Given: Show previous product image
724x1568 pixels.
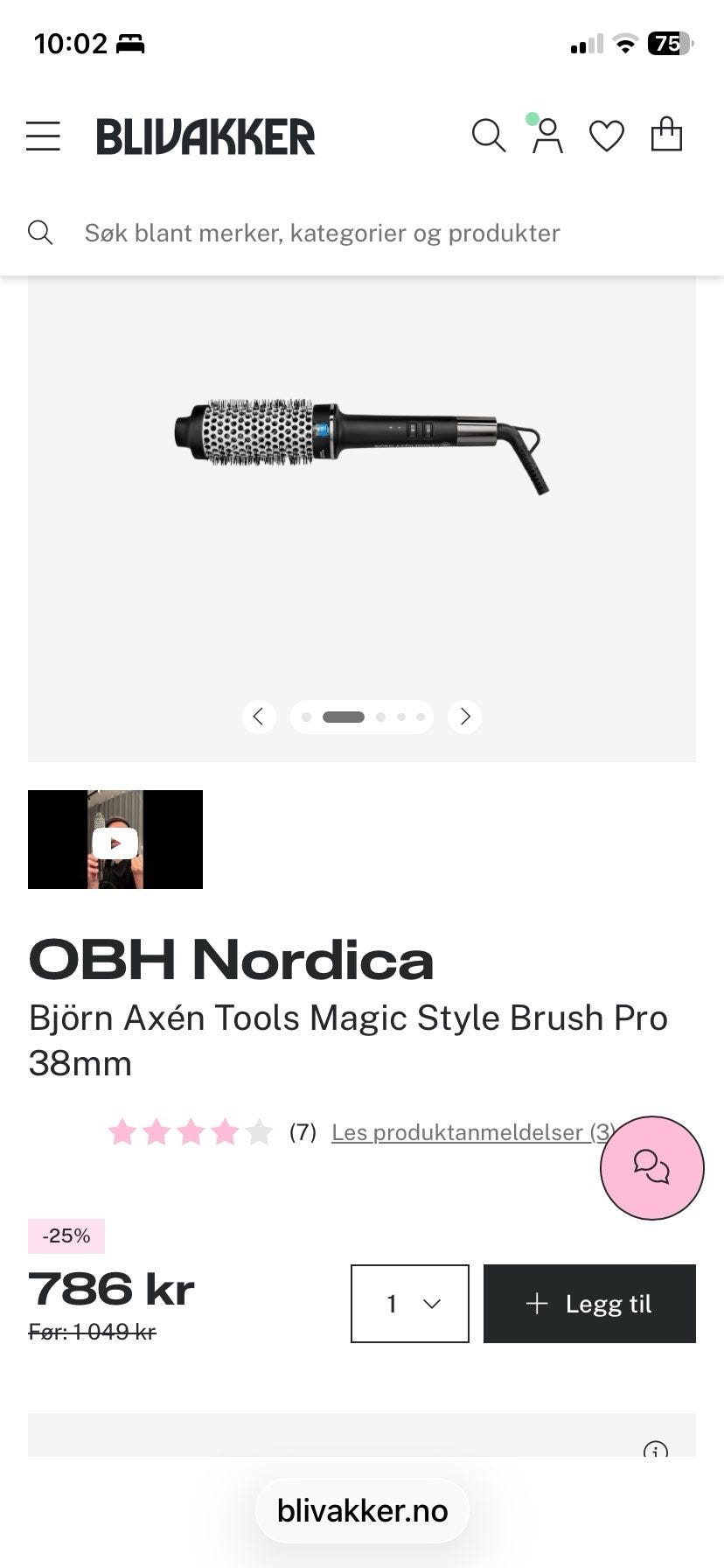Looking at the screenshot, I should [x=259, y=717].
